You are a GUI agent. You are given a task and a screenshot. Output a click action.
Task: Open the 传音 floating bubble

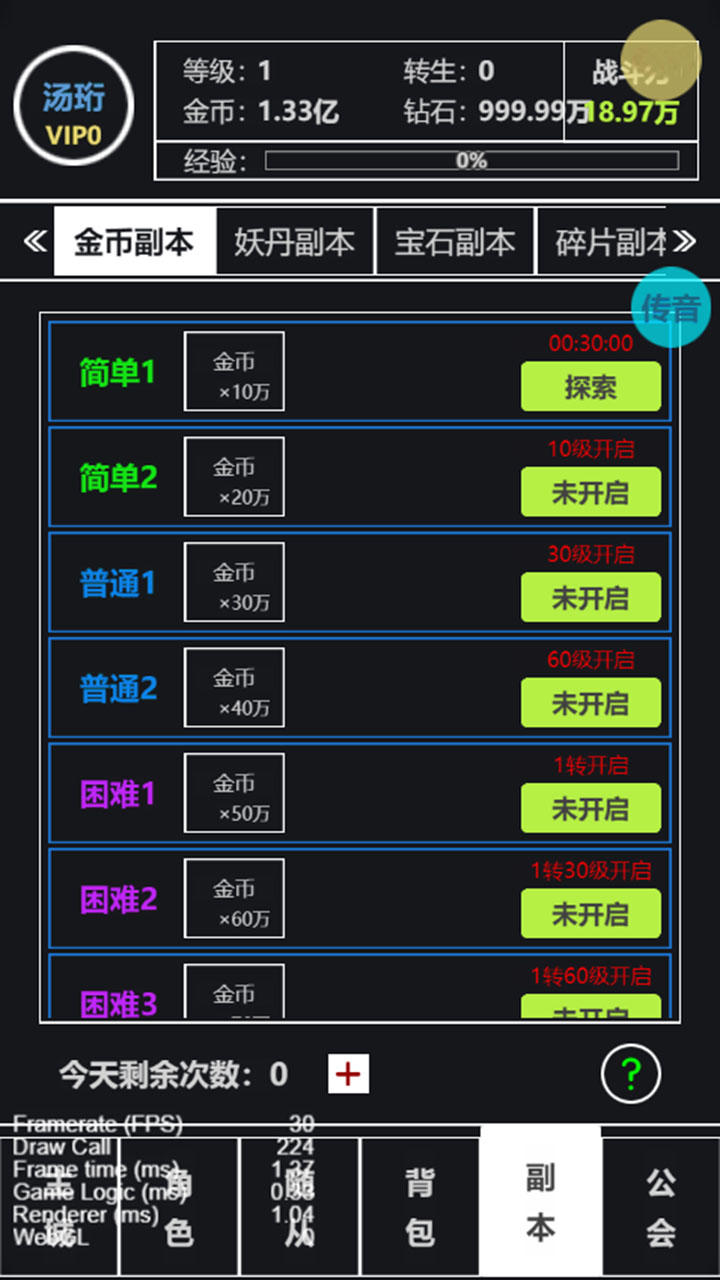click(670, 308)
